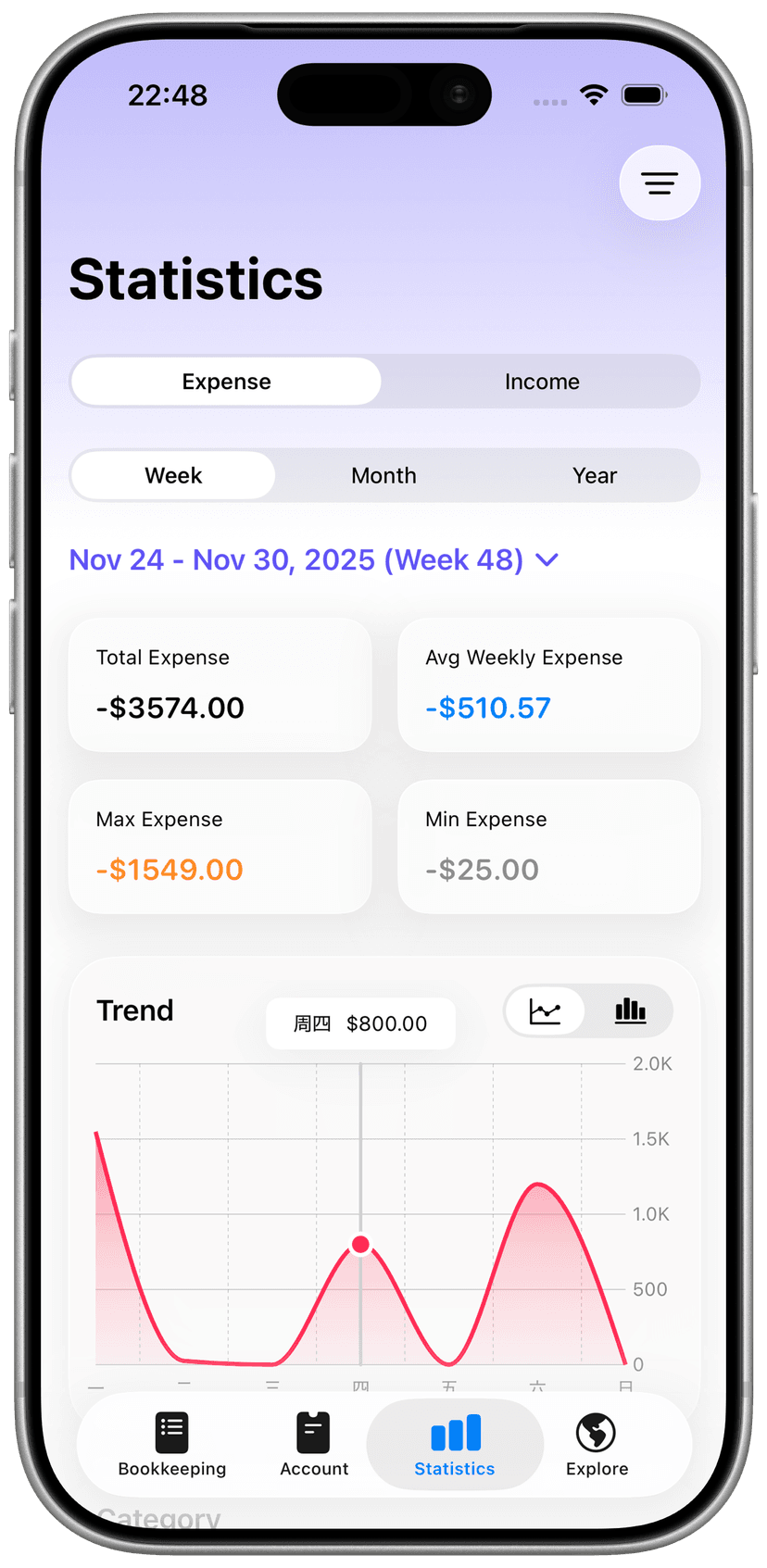Switch to the Month tab

pyautogui.click(x=383, y=475)
